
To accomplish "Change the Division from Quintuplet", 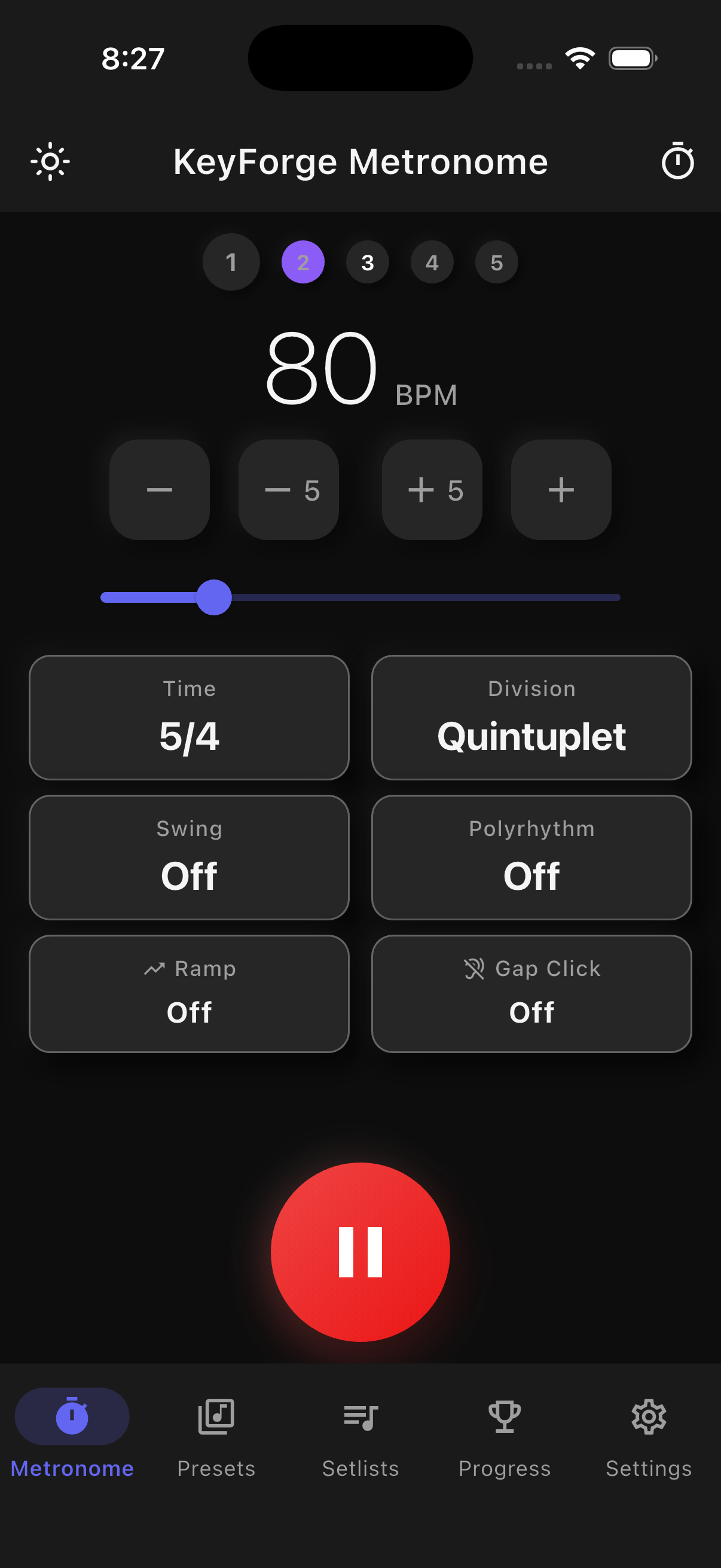I will point(531,718).
